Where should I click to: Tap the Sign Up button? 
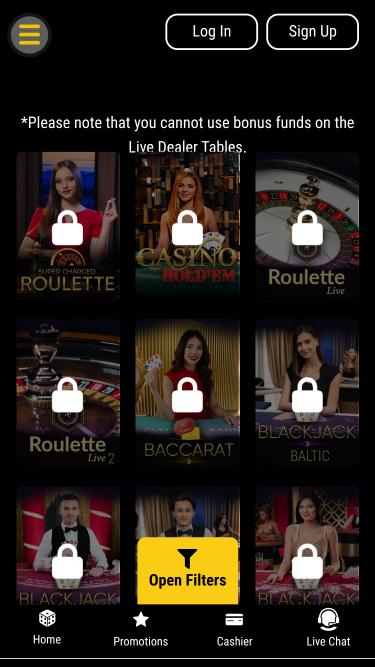click(312, 32)
